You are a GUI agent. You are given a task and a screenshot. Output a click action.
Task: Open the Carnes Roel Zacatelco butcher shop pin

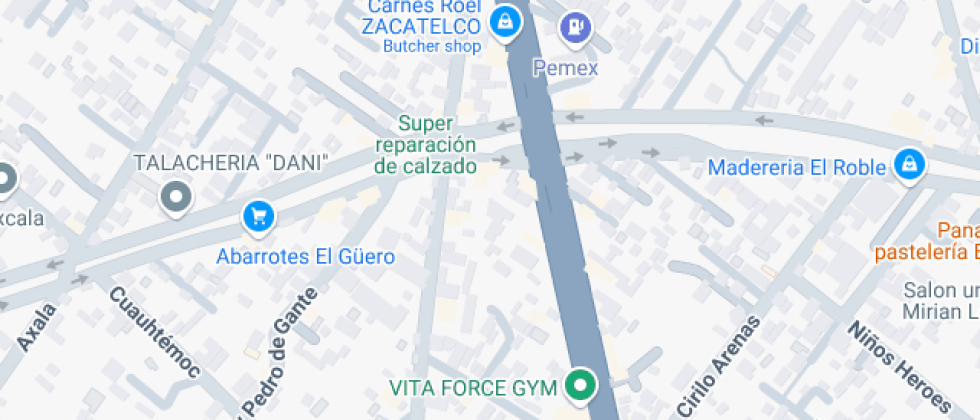coord(507,20)
